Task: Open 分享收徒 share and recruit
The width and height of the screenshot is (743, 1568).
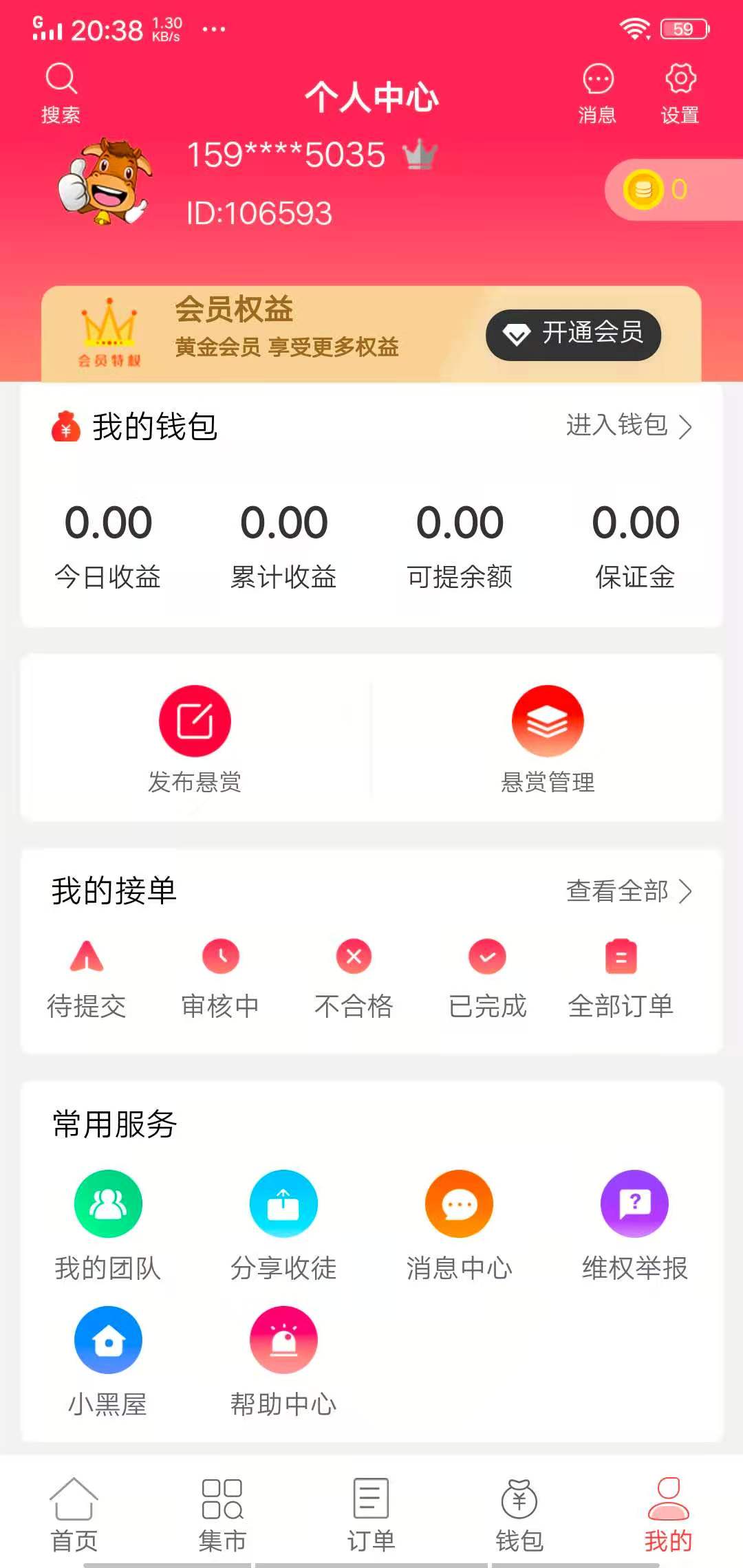Action: [x=283, y=1224]
